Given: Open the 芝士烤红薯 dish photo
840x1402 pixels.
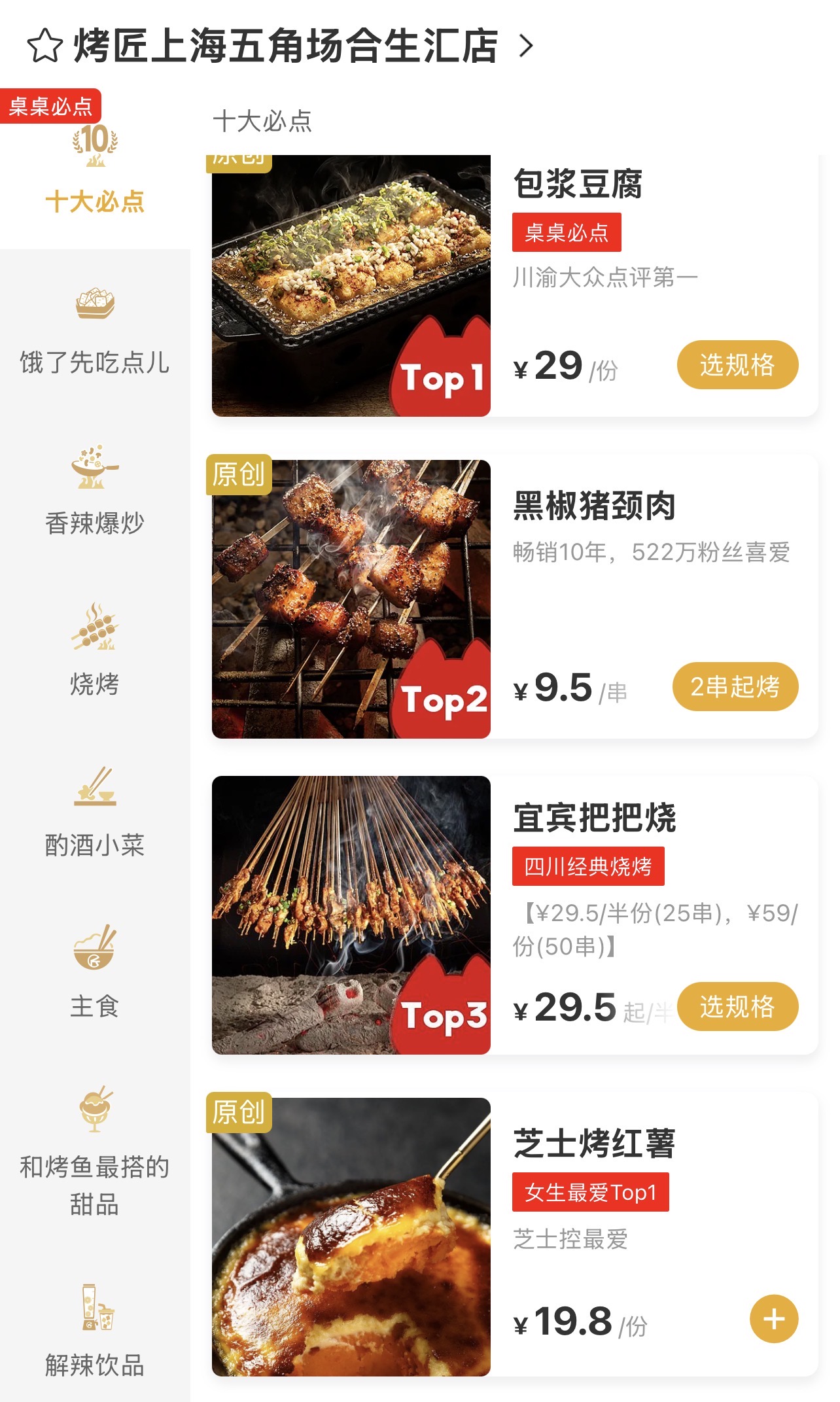Looking at the screenshot, I should pyautogui.click(x=351, y=1236).
